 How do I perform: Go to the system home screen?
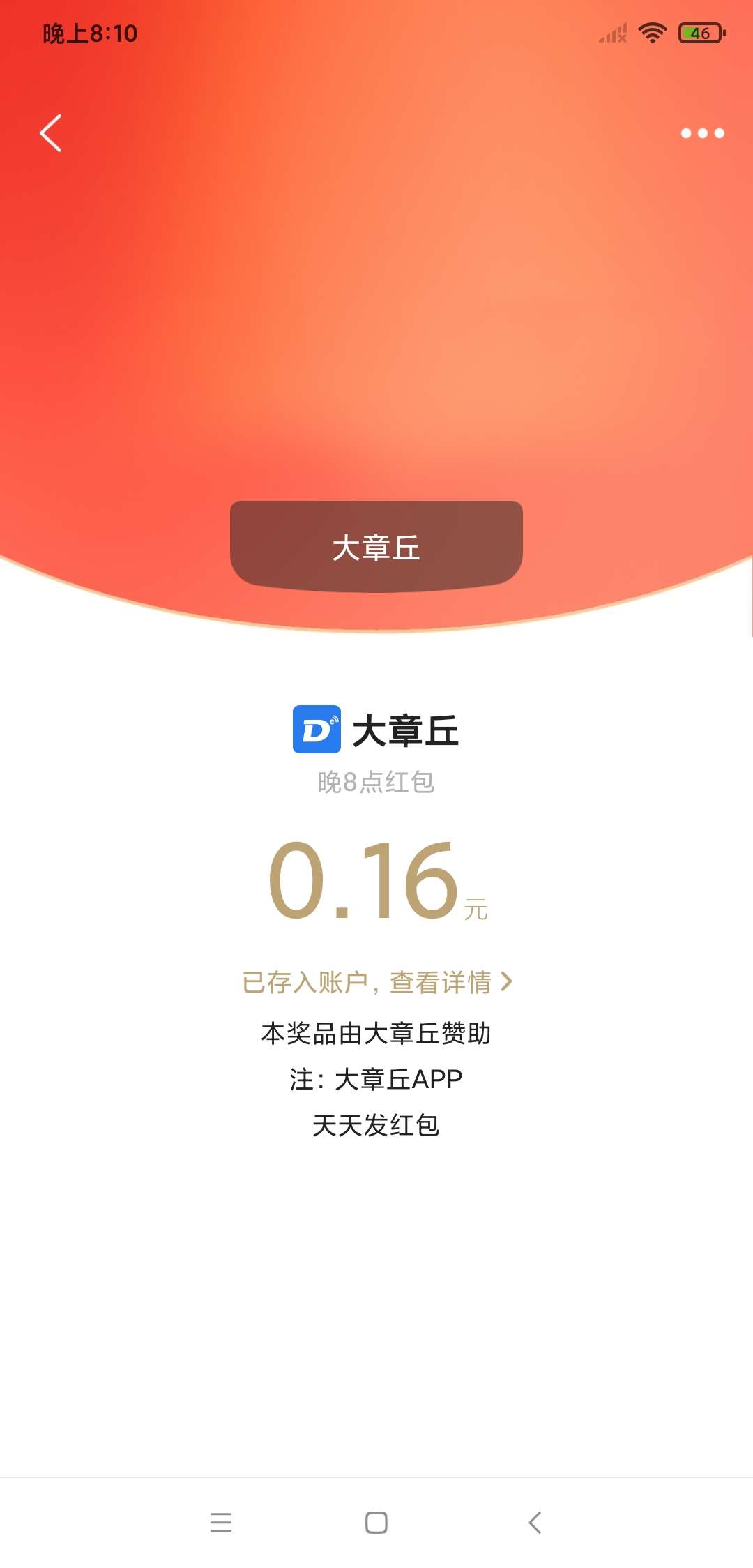(376, 1522)
